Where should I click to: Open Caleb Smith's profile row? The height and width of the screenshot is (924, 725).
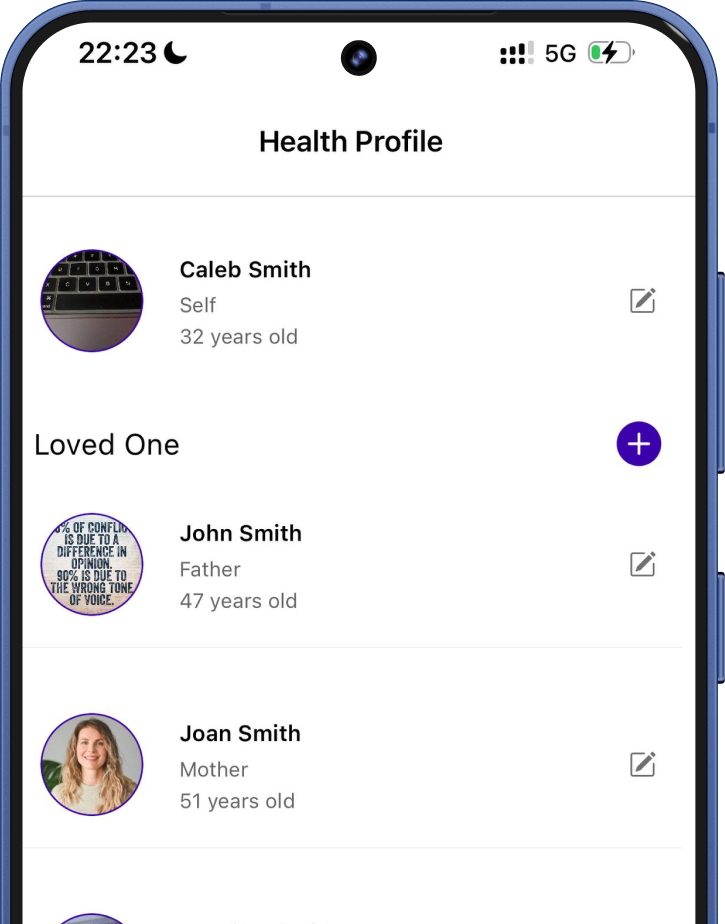(352, 301)
